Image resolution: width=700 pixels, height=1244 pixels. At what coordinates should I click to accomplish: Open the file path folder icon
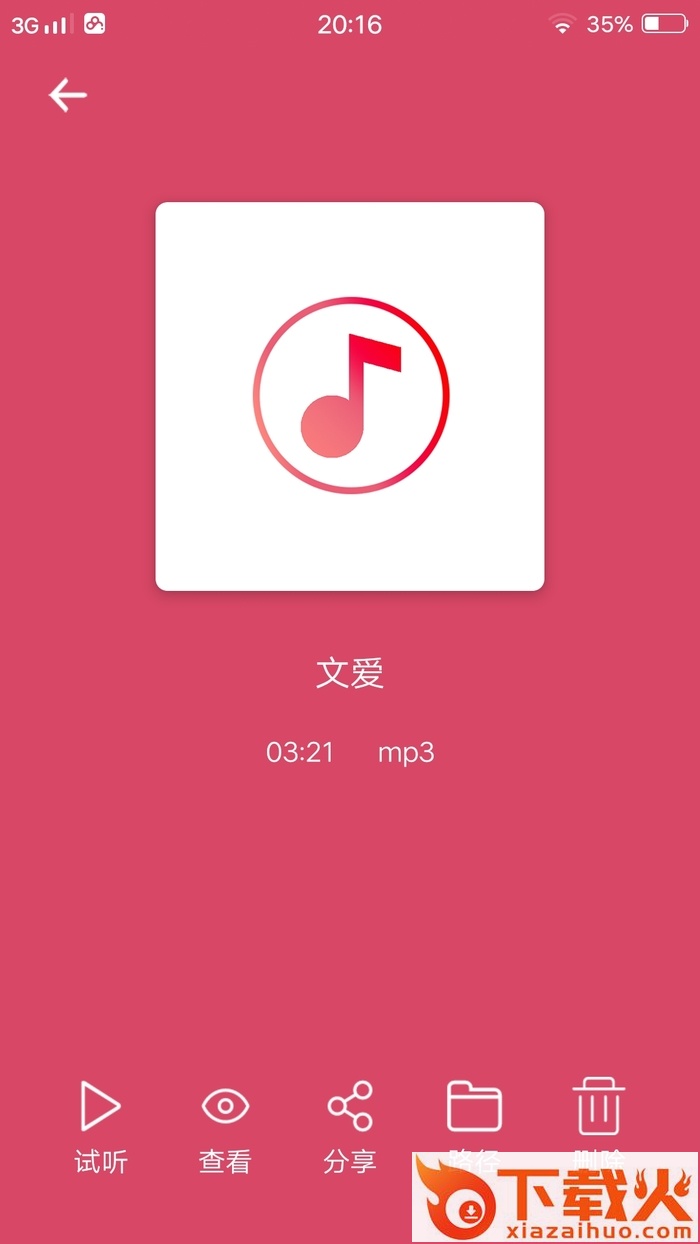tap(474, 1106)
